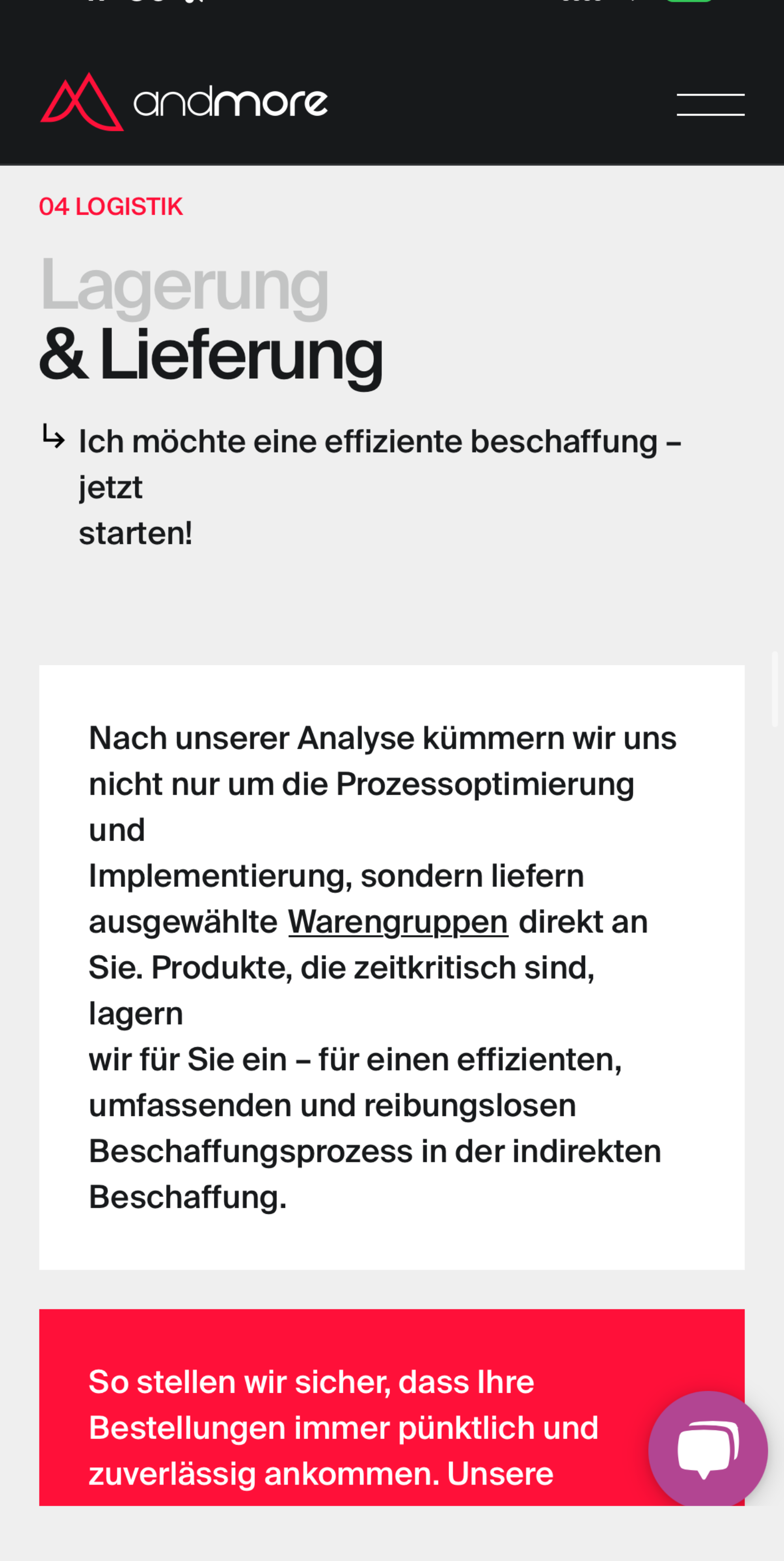Open the purple chat bubble
This screenshot has width=784, height=1561.
click(708, 1451)
